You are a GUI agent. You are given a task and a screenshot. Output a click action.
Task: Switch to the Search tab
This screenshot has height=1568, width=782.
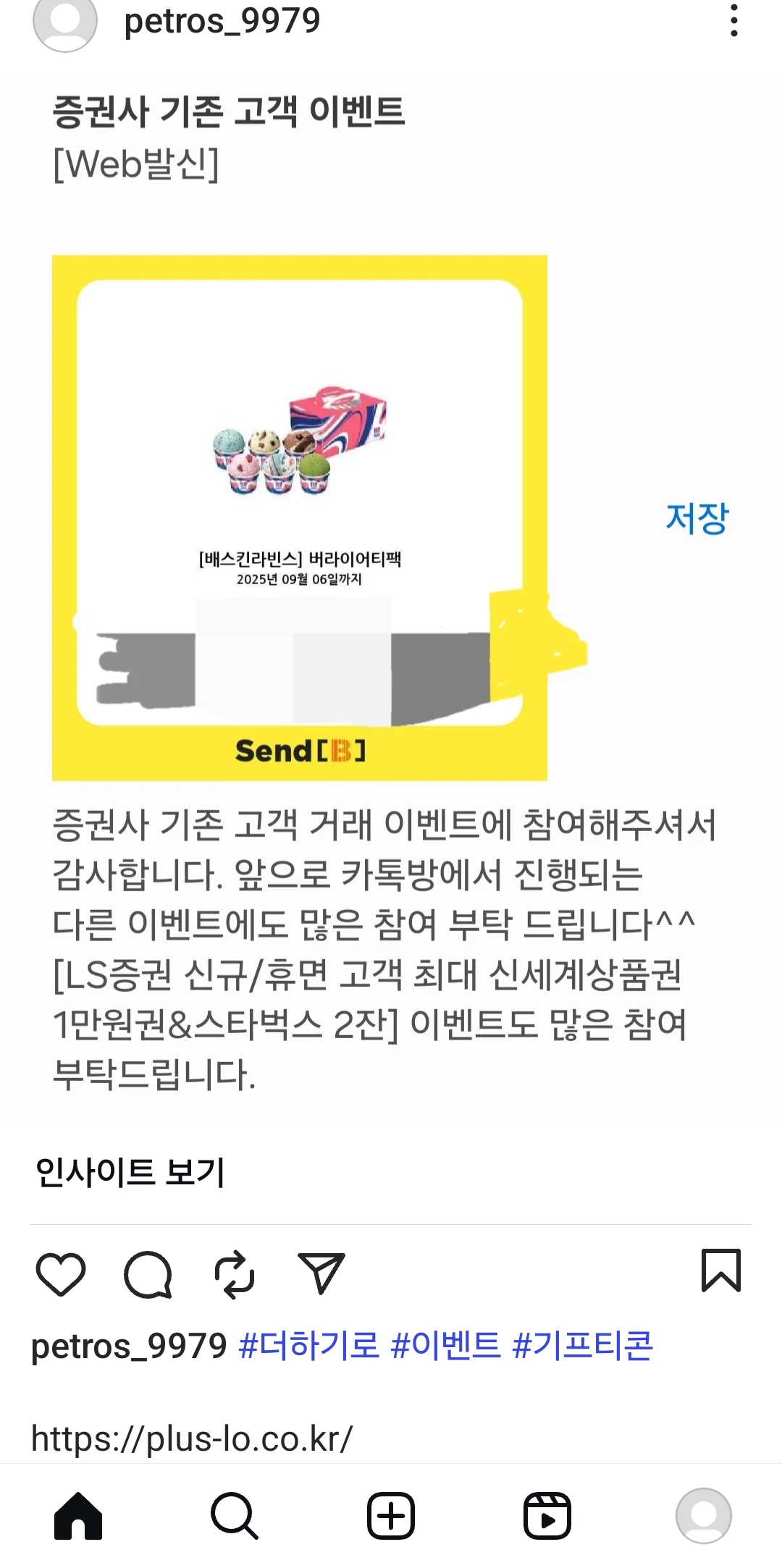click(x=235, y=1515)
